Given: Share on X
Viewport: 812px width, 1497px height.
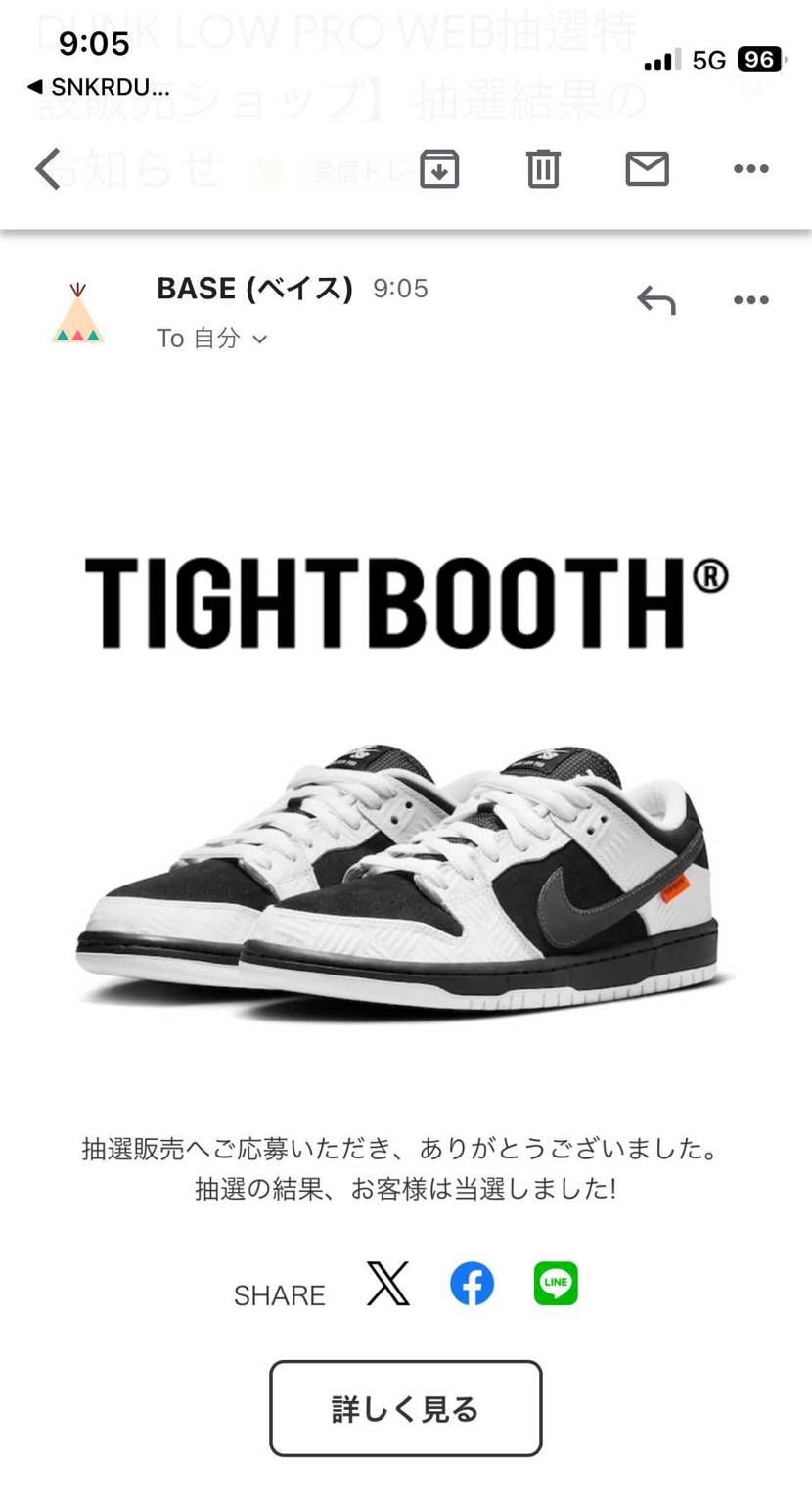Looking at the screenshot, I should point(388,1284).
